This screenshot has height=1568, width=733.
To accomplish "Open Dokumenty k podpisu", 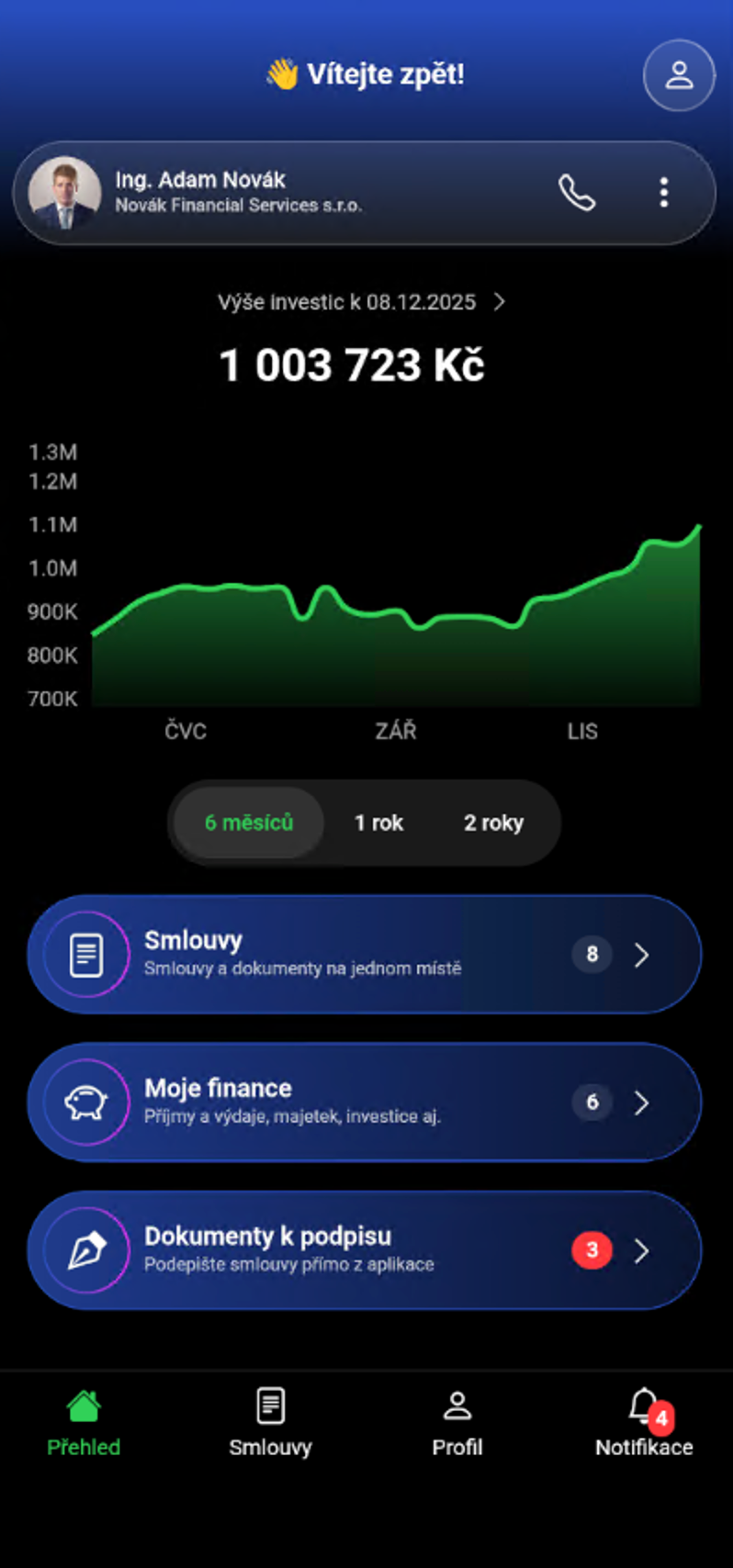I will [364, 1250].
